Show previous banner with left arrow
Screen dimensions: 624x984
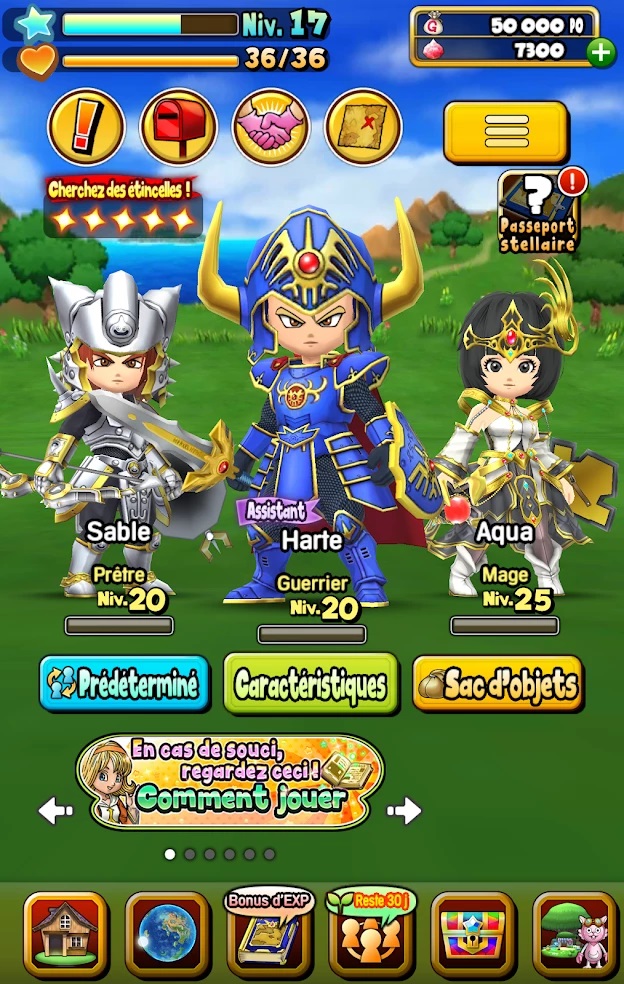(x=55, y=810)
